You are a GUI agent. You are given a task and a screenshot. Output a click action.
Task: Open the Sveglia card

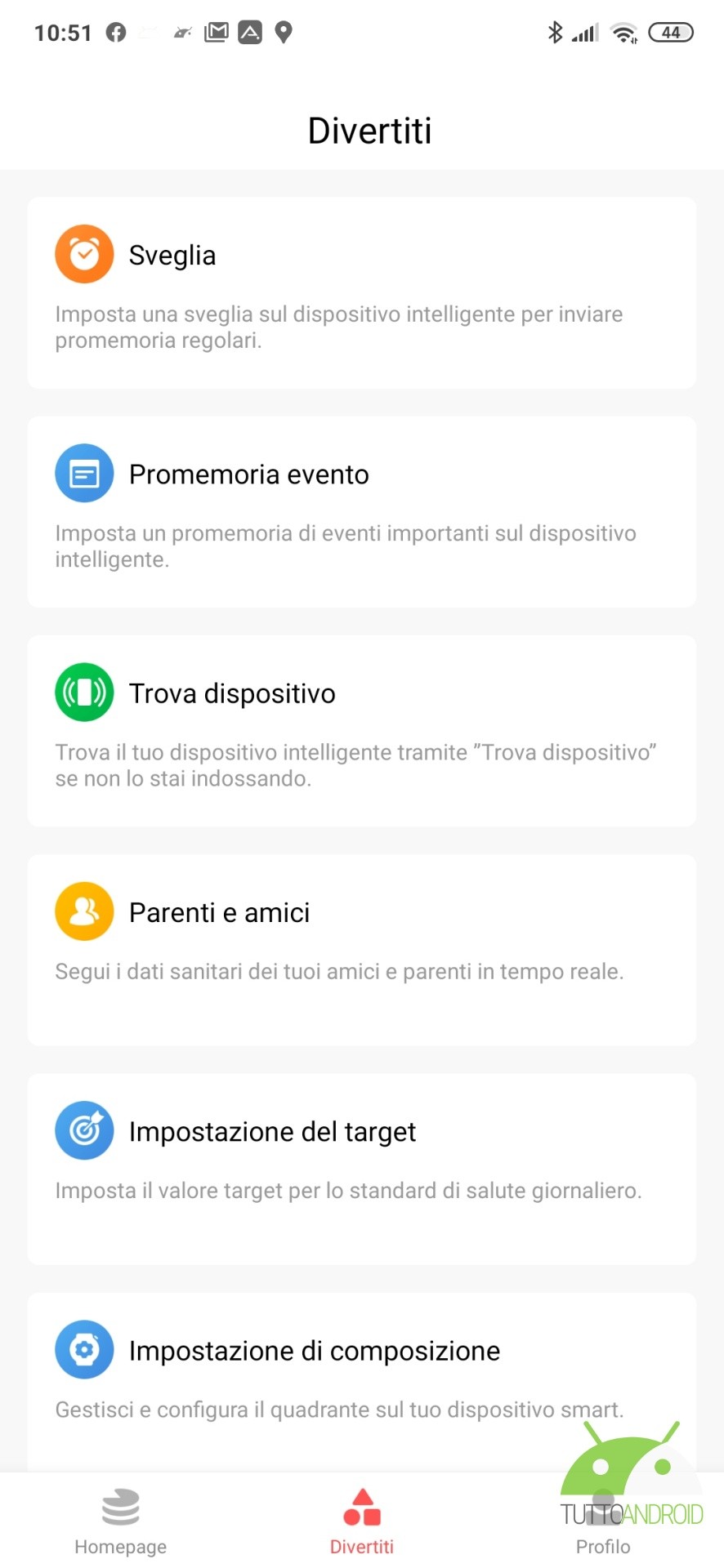pos(362,292)
